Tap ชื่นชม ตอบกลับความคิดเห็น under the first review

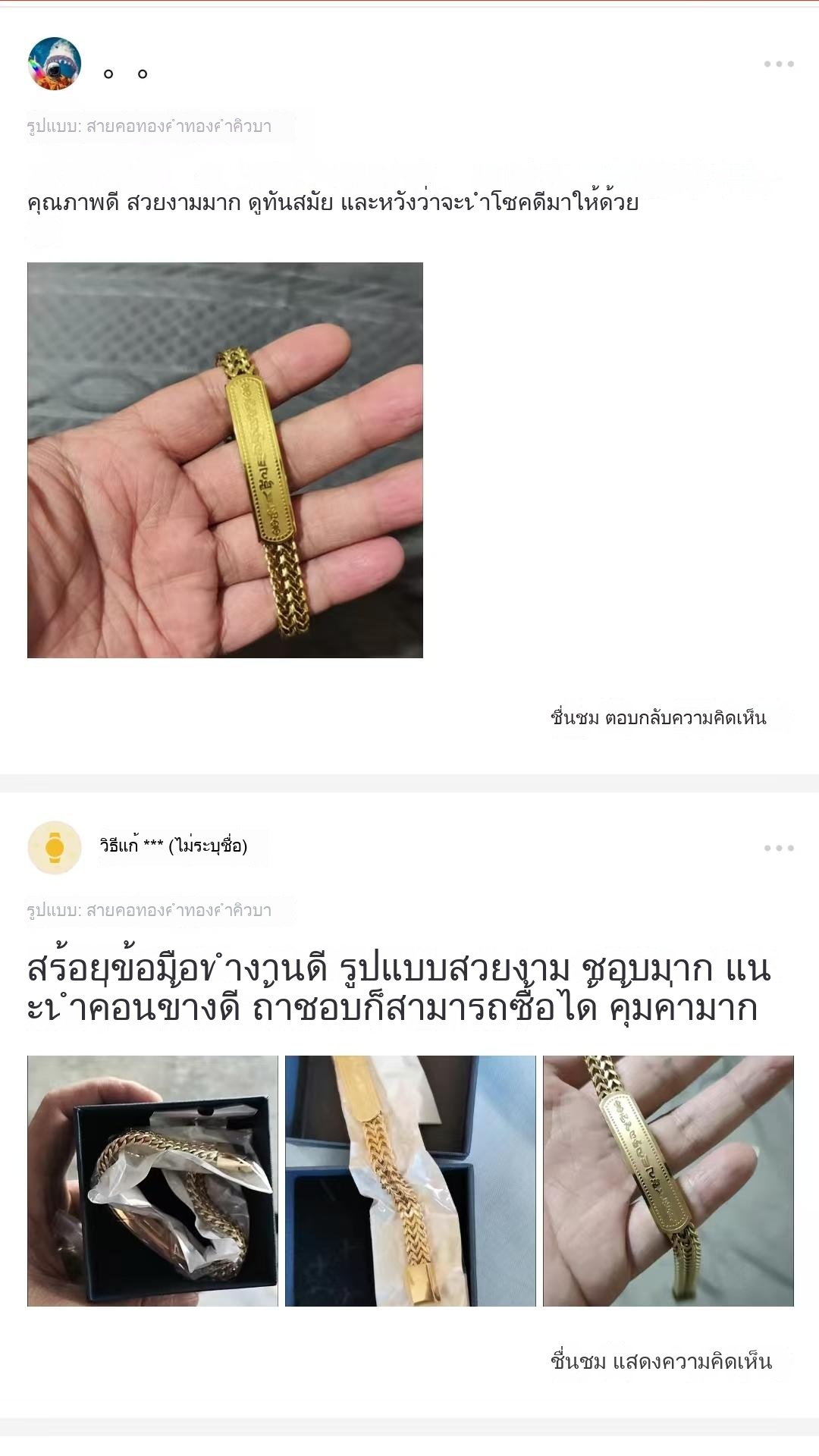(658, 717)
